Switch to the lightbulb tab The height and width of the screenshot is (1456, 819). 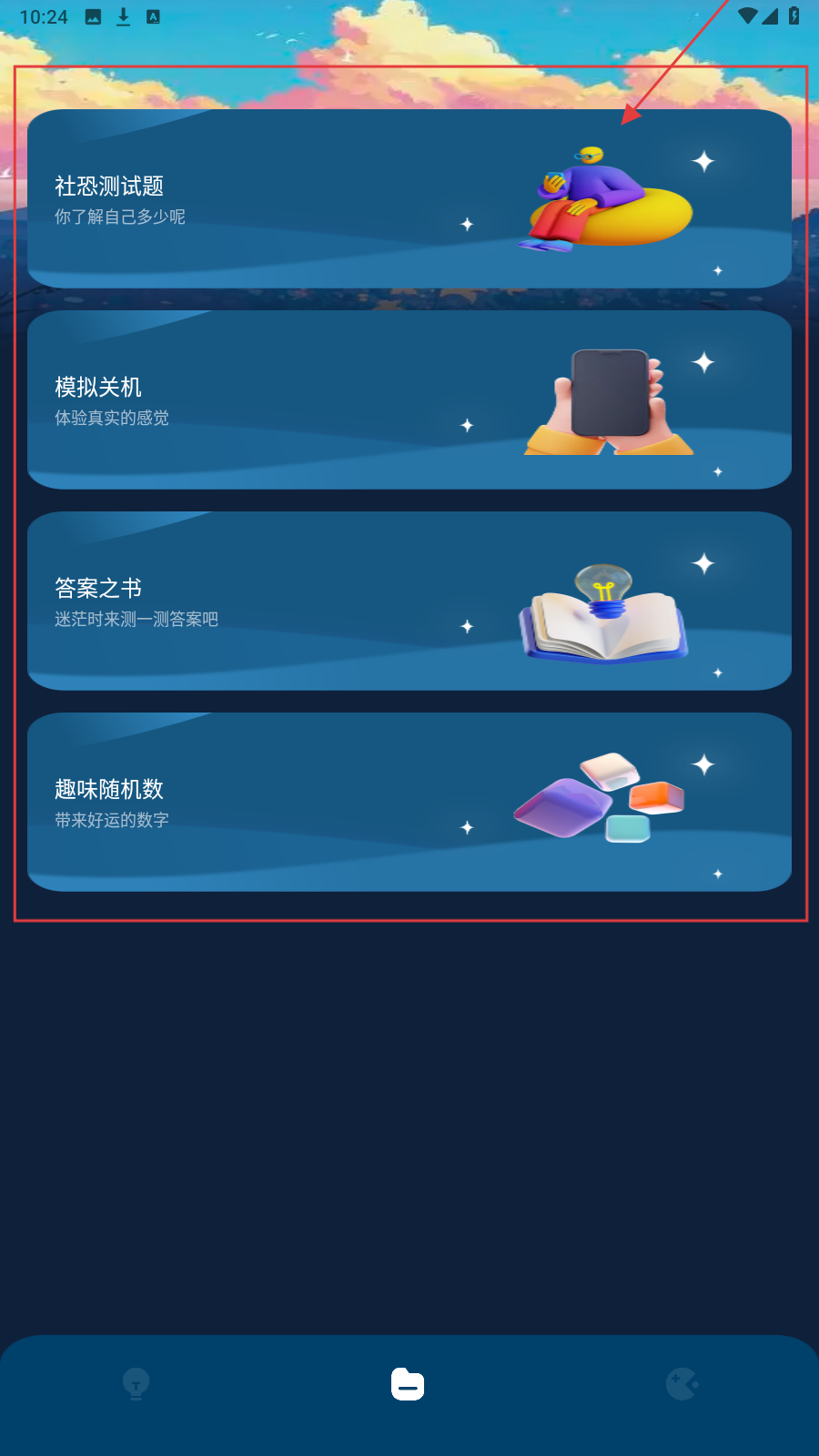(x=136, y=1384)
